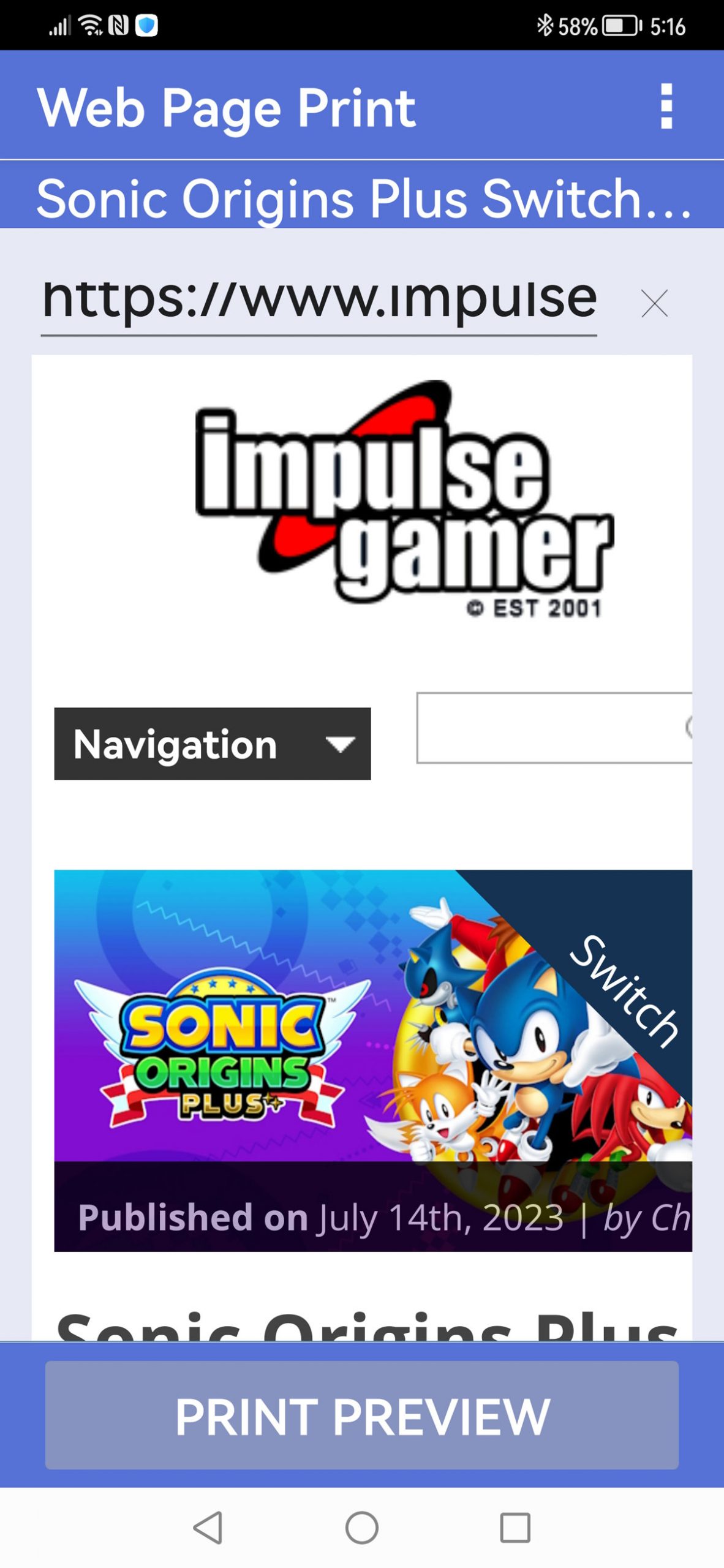Go back using the system back button
This screenshot has width=724, height=1568.
click(x=208, y=1528)
